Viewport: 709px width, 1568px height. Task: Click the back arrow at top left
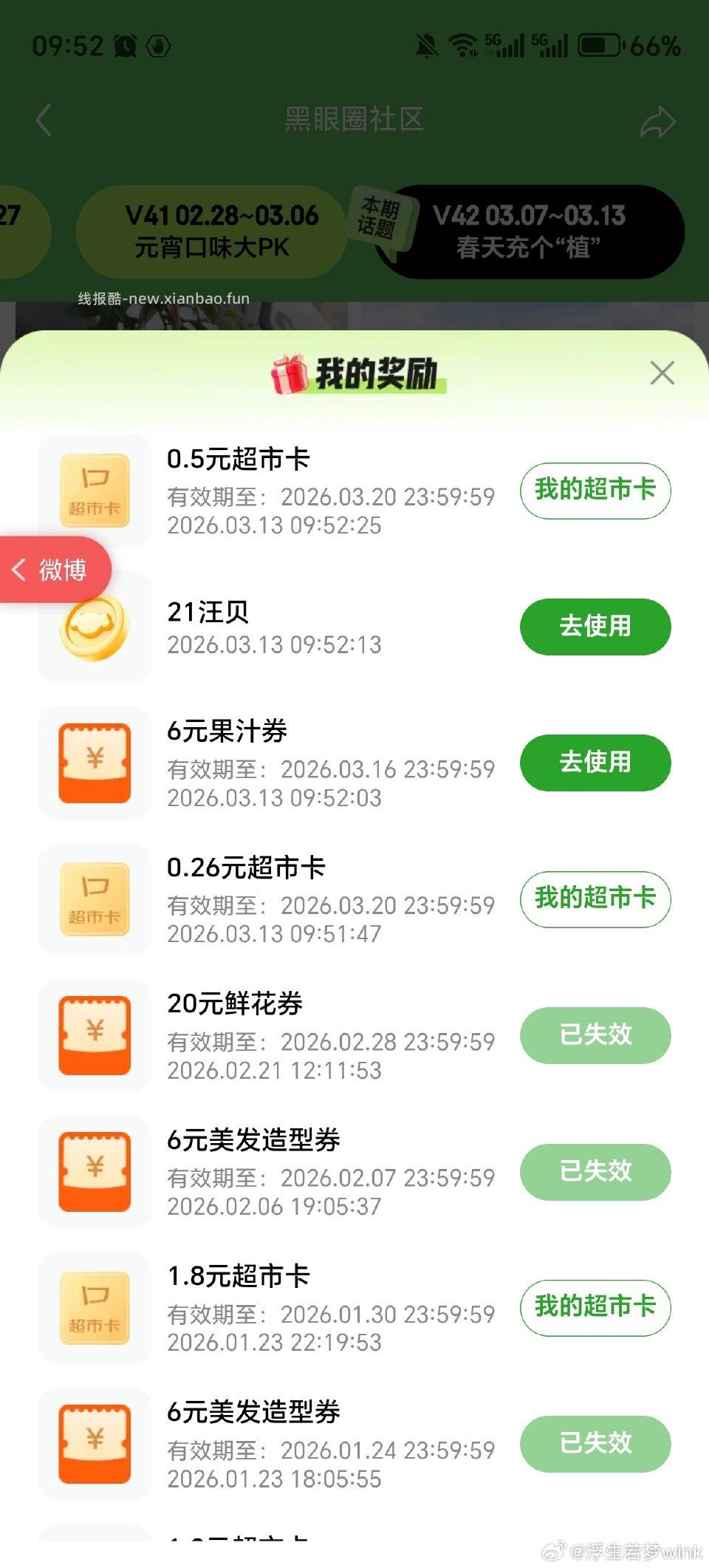[42, 120]
